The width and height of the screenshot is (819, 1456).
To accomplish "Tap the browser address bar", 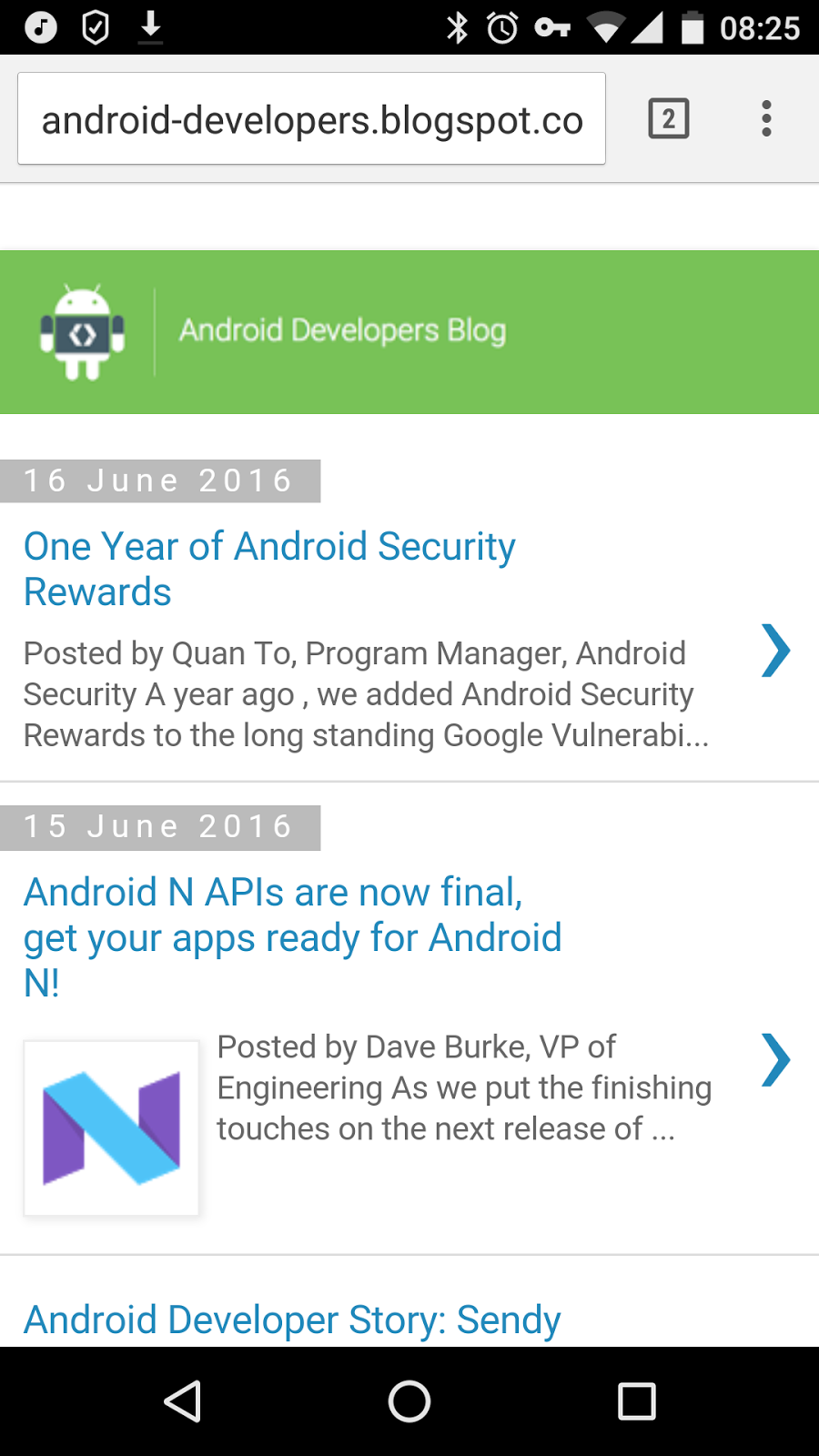I will tap(311, 119).
